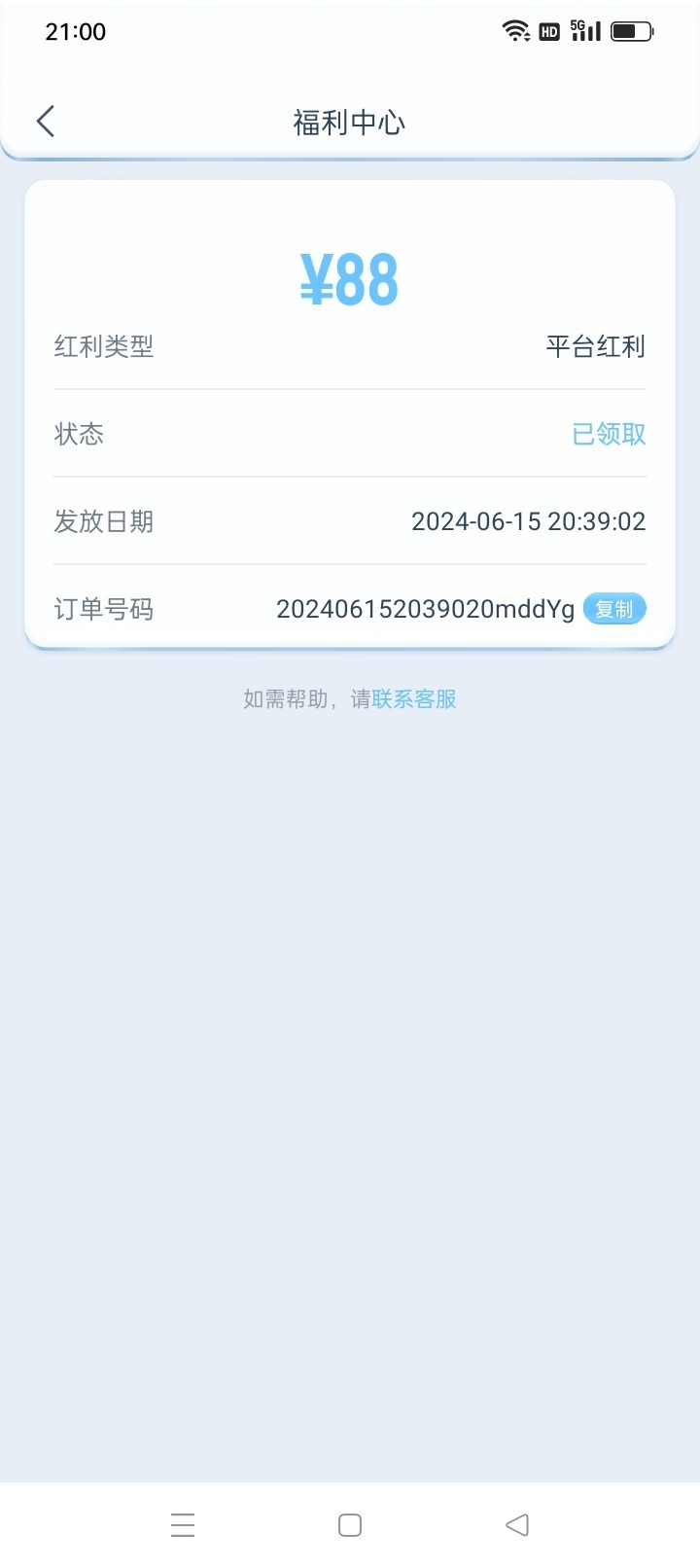The height and width of the screenshot is (1568, 700).
Task: Tap the system home button
Action: click(350, 1525)
